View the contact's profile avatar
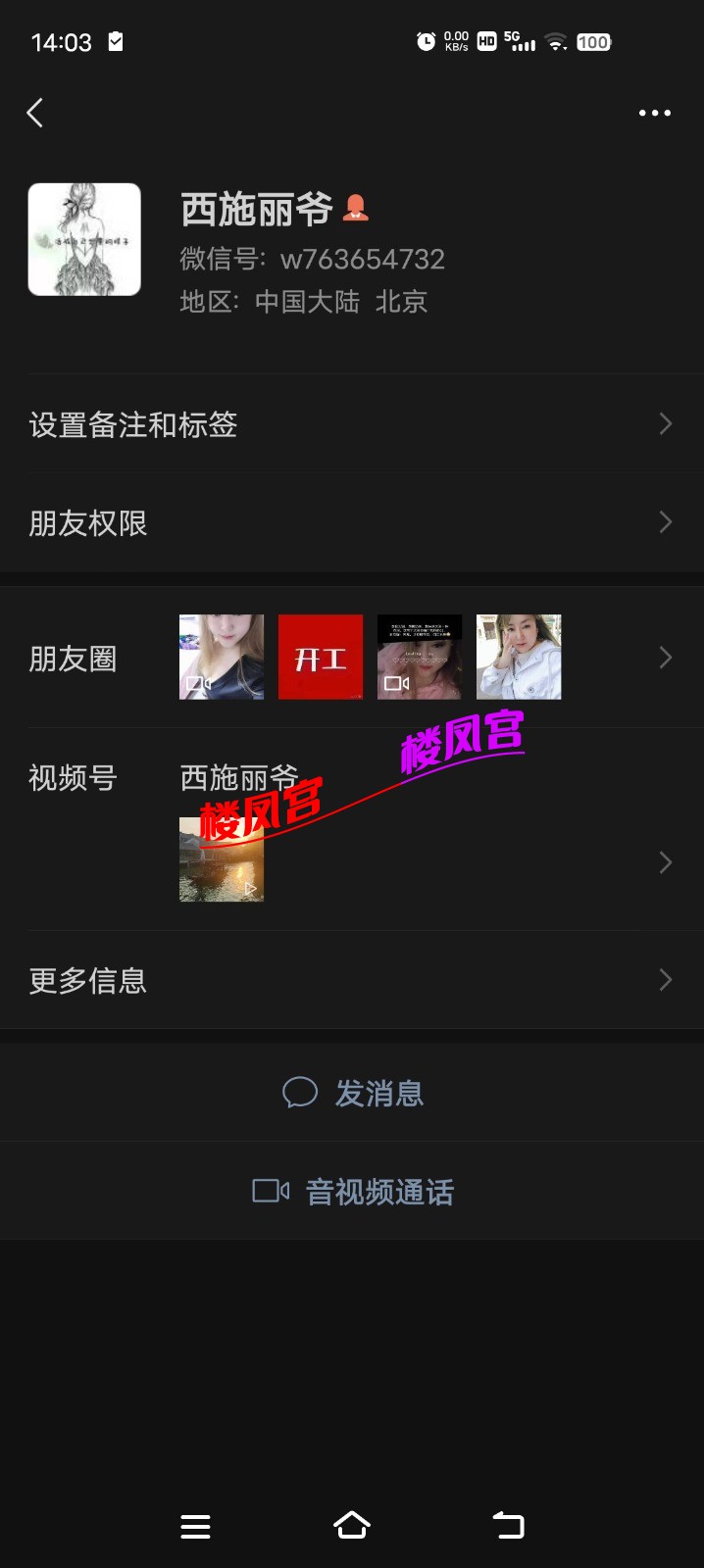 pyautogui.click(x=84, y=239)
